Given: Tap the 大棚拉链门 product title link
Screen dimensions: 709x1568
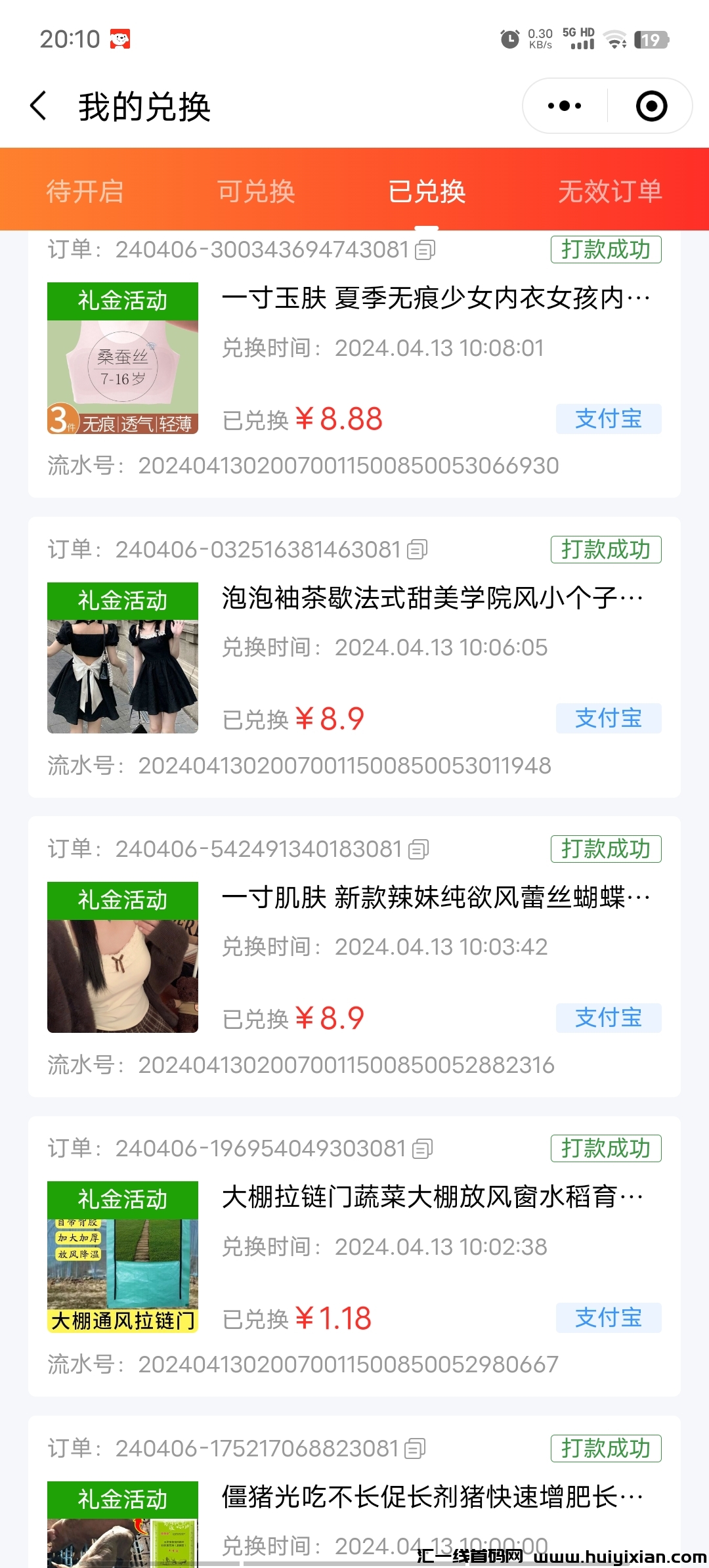Looking at the screenshot, I should point(433,1196).
